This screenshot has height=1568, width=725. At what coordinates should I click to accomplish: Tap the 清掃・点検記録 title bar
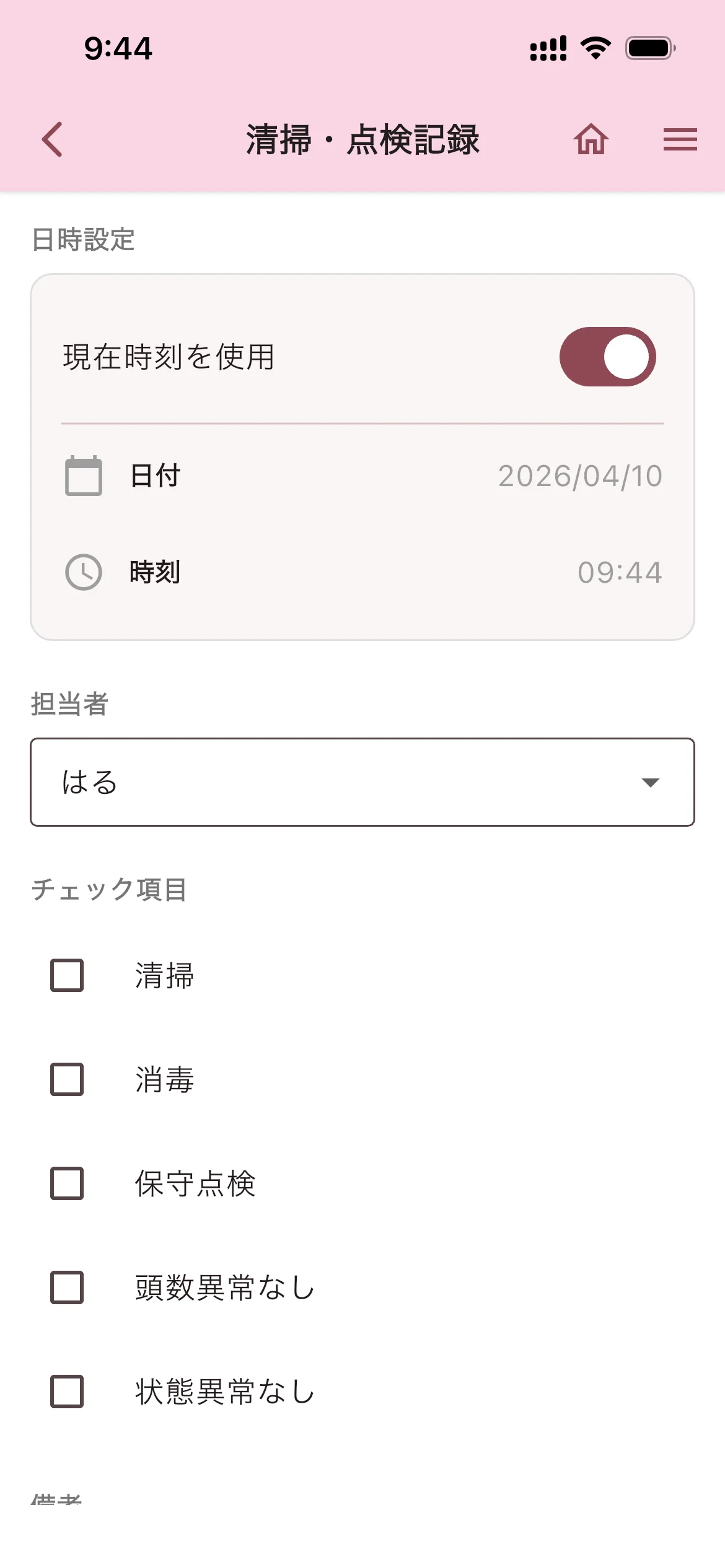coord(362,140)
